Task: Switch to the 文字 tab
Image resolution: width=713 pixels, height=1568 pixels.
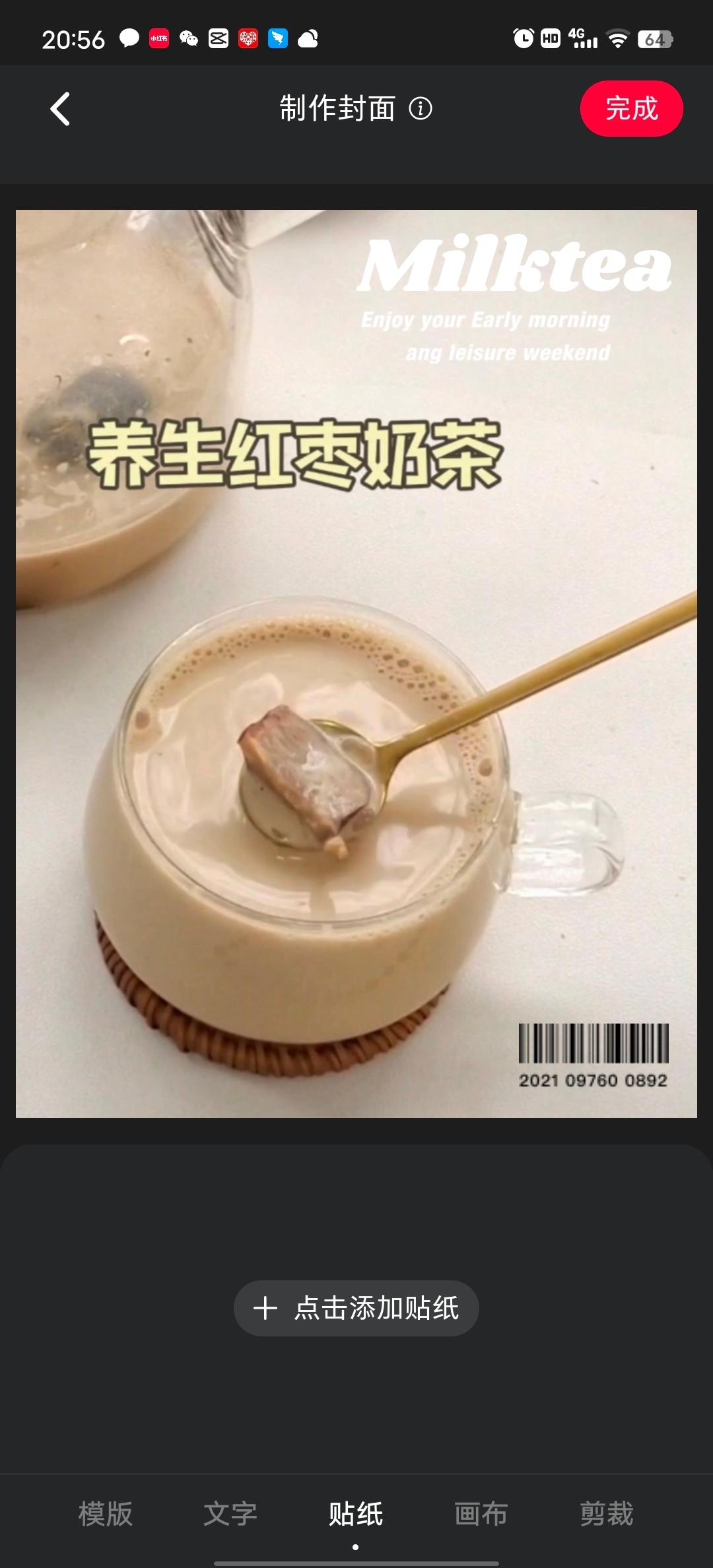Action: coord(230,1514)
